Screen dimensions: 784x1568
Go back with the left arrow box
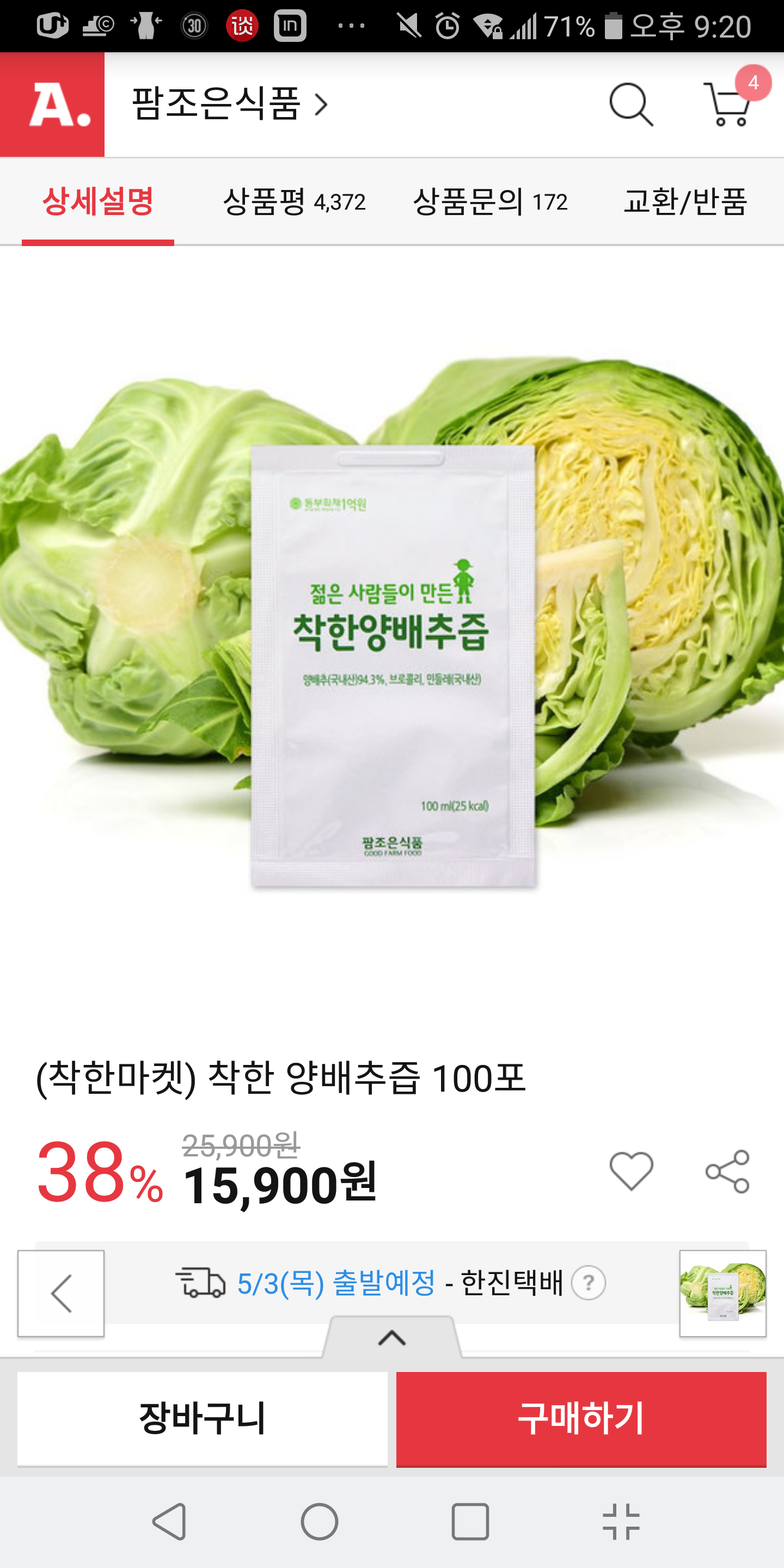(61, 1293)
